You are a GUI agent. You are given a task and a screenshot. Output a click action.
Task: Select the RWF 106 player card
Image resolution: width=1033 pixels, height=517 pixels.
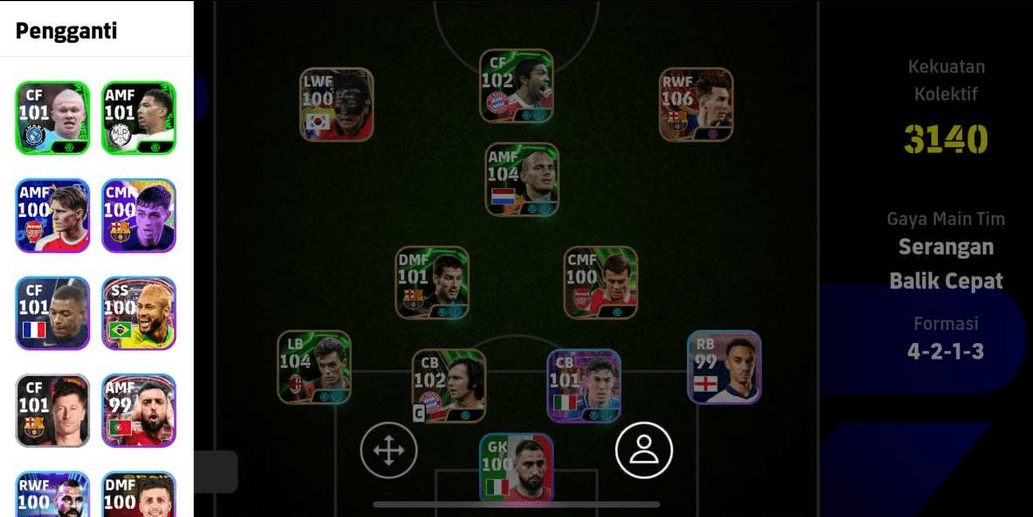pyautogui.click(x=696, y=104)
